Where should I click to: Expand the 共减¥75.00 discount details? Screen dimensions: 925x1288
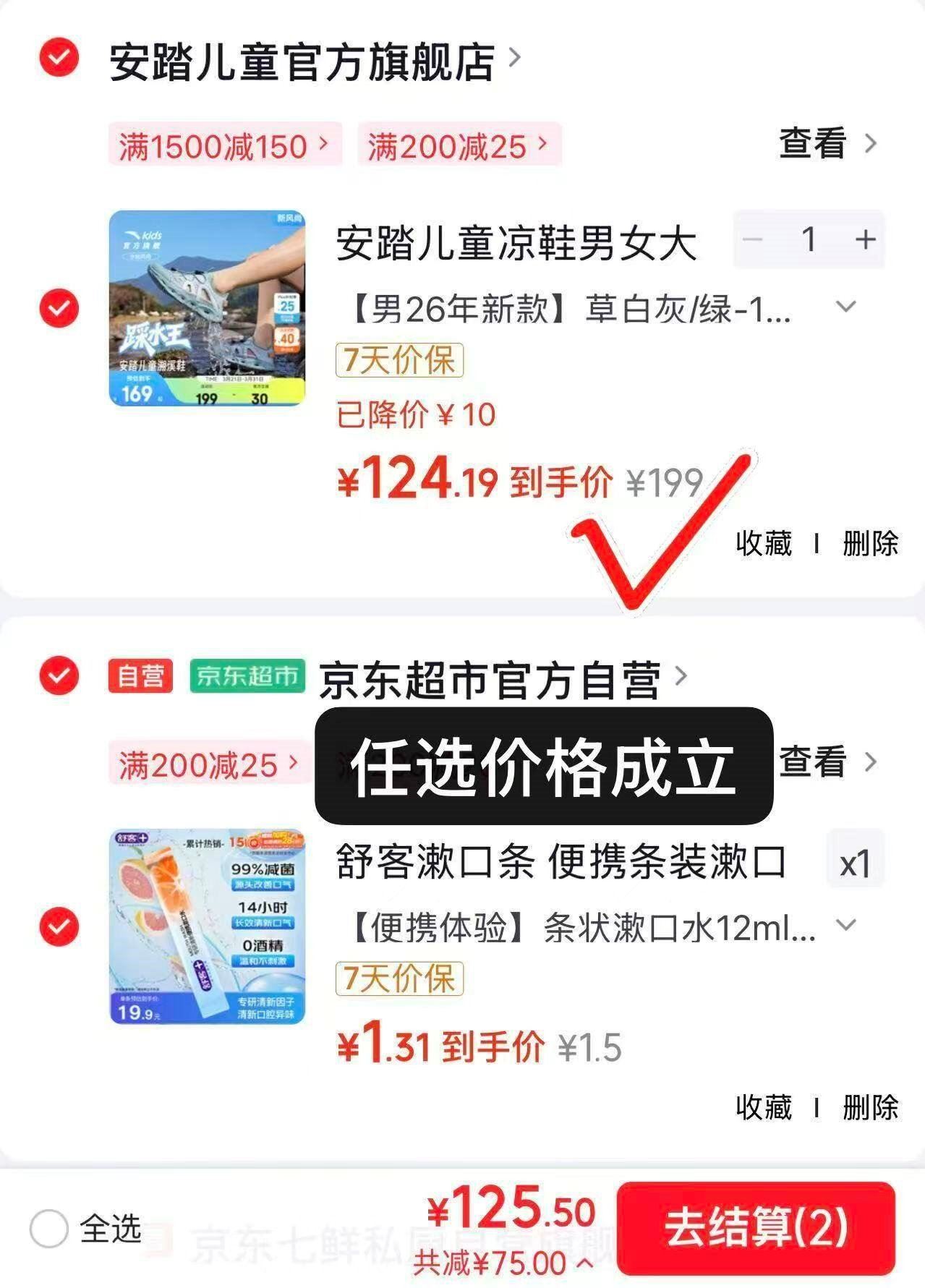point(504,1263)
